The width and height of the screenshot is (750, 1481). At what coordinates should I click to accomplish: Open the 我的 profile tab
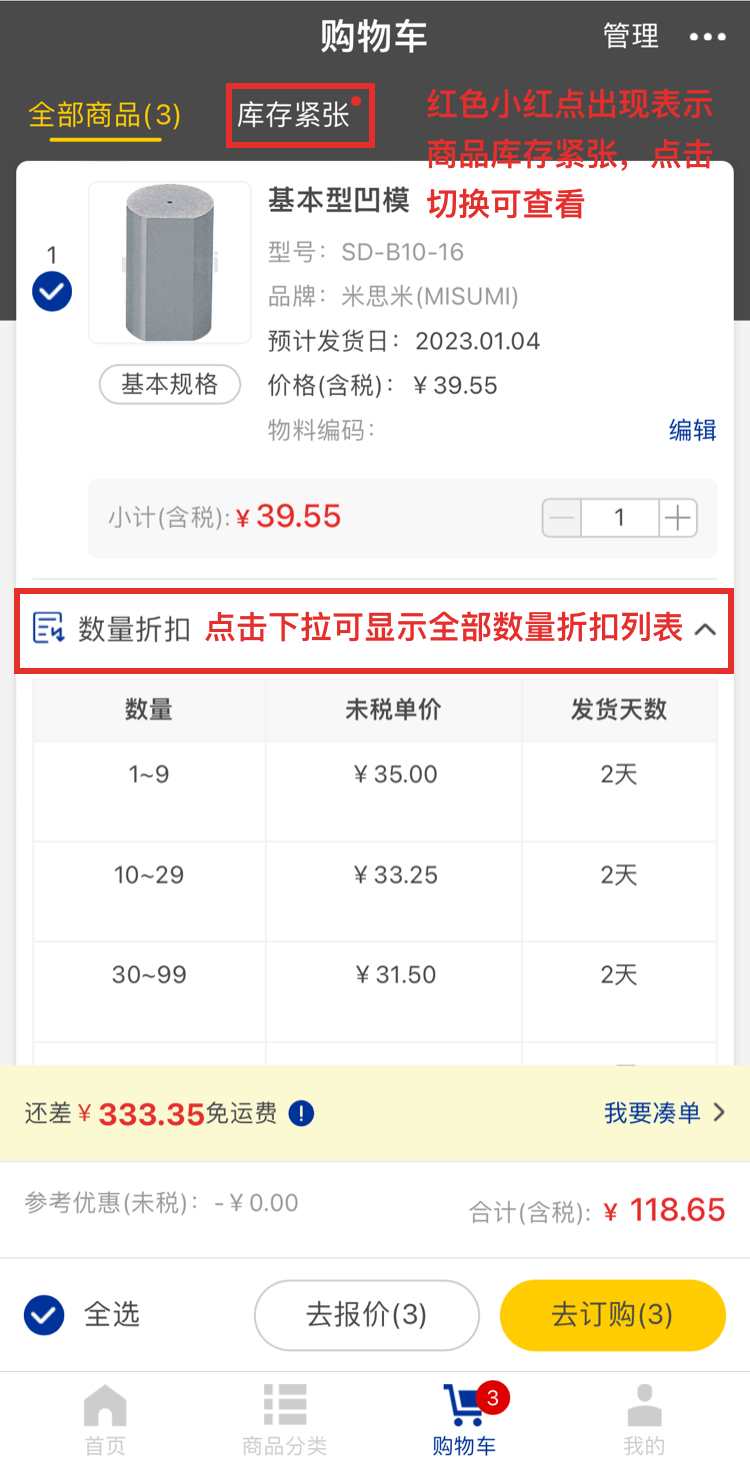(x=644, y=1420)
